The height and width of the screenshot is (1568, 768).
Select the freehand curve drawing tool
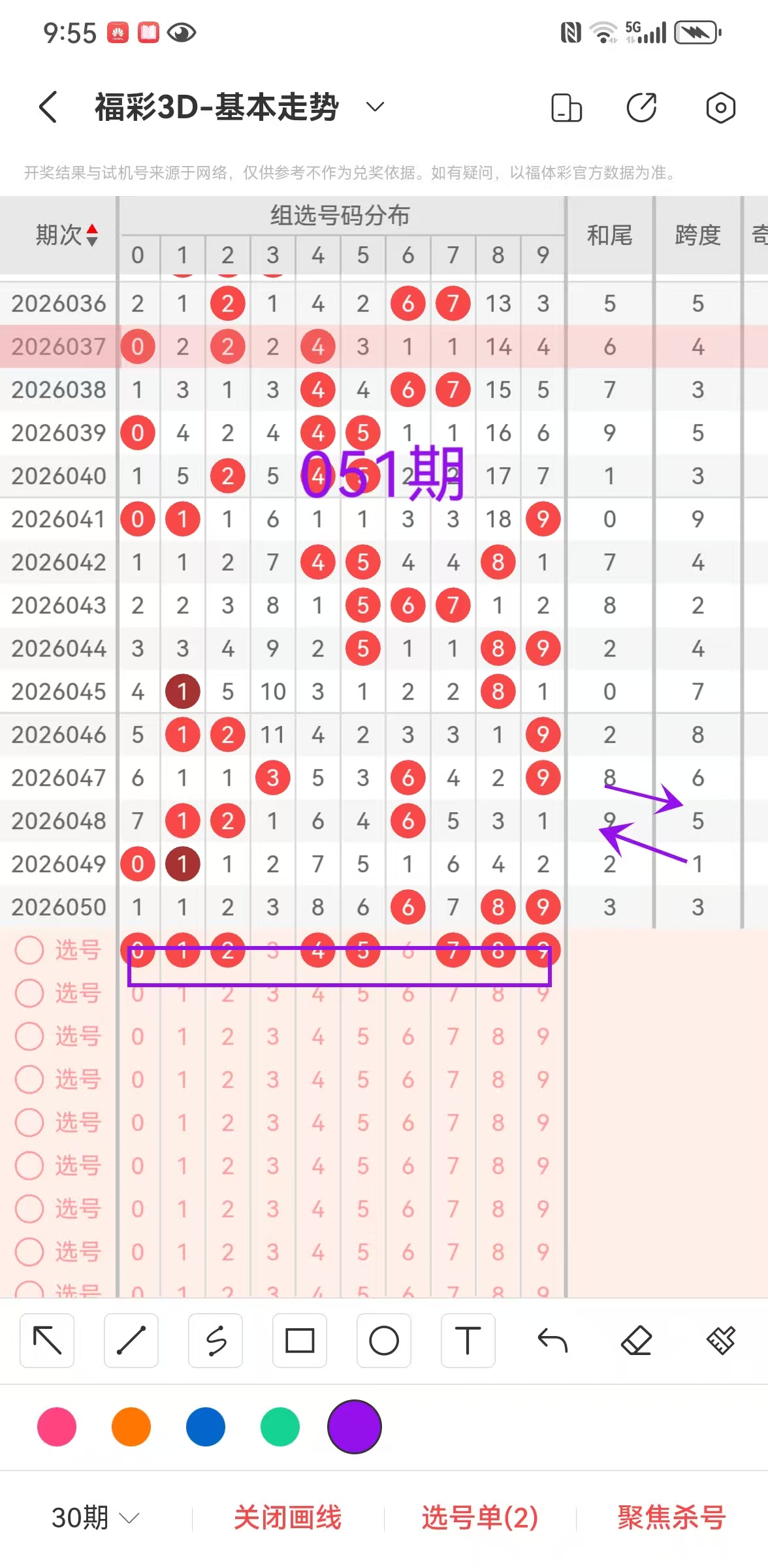(x=216, y=1341)
